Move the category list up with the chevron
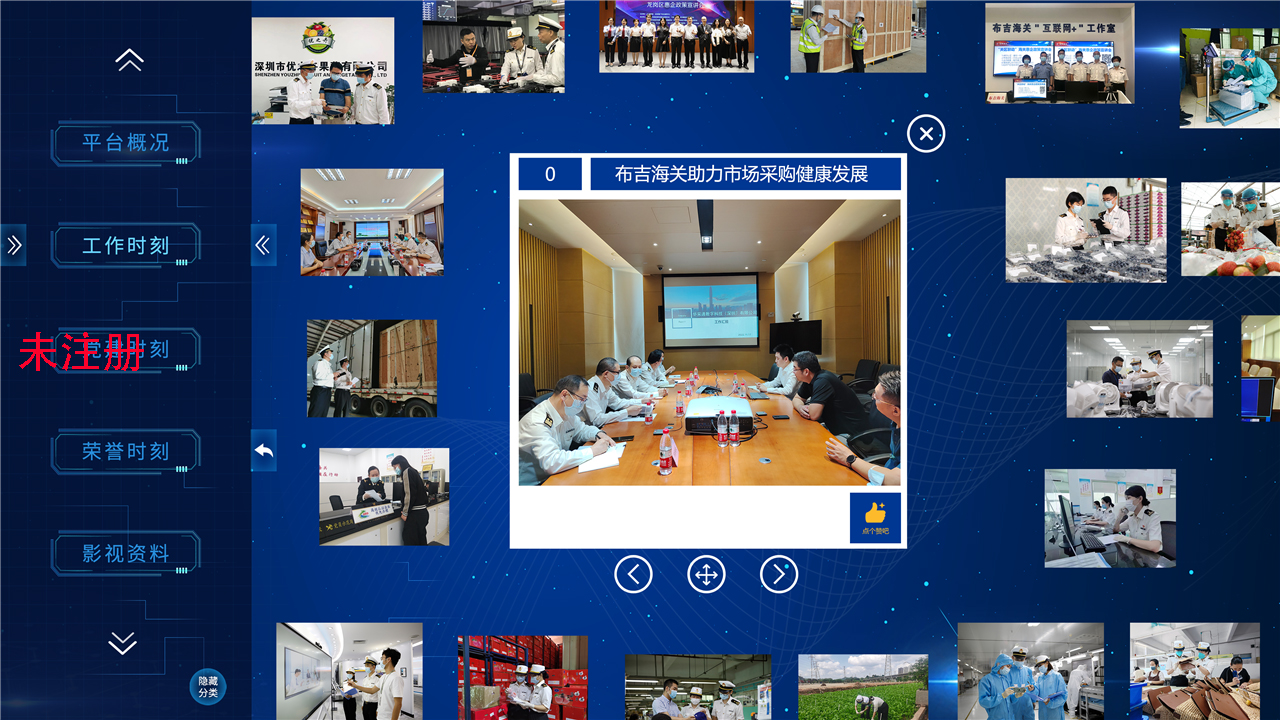 tap(129, 60)
